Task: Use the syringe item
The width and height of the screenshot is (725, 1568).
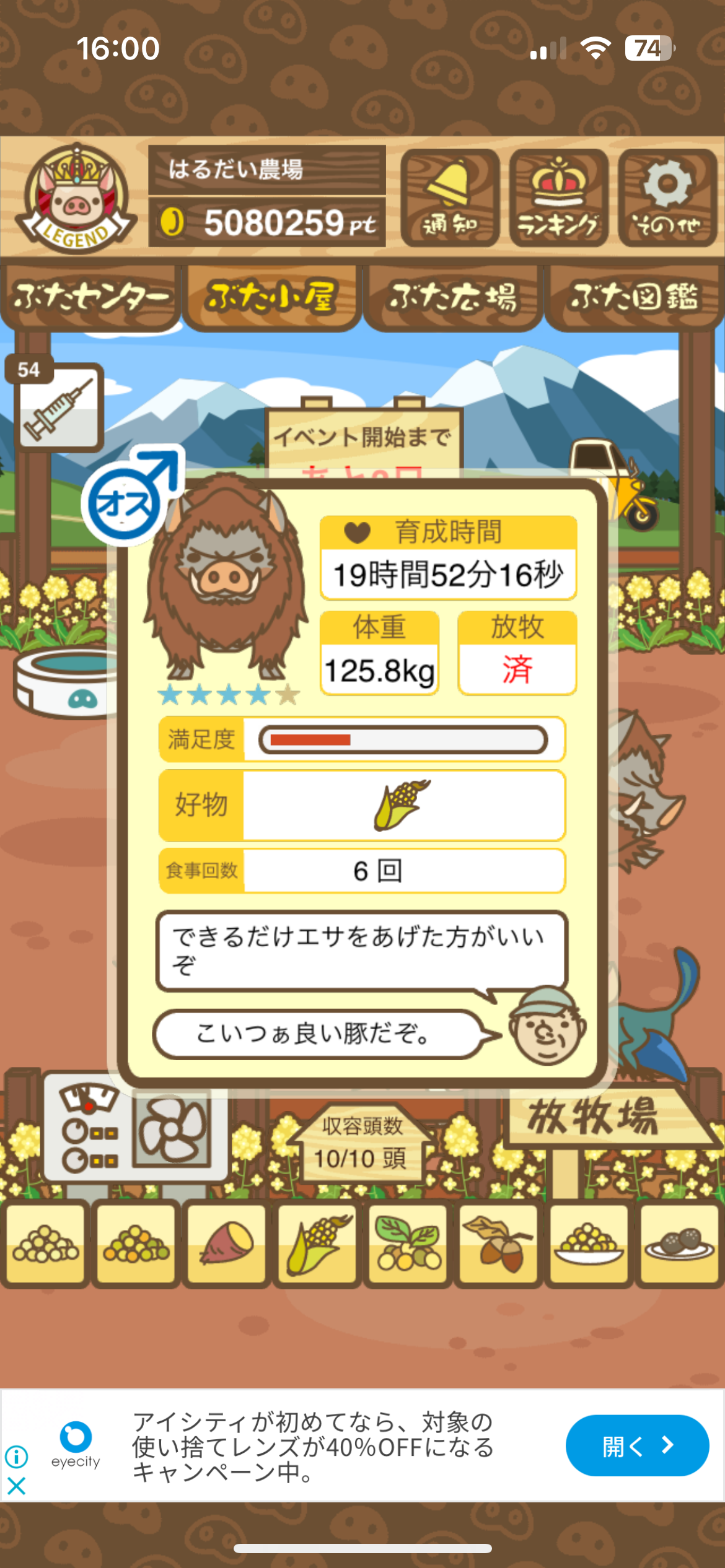Action: 58,406
